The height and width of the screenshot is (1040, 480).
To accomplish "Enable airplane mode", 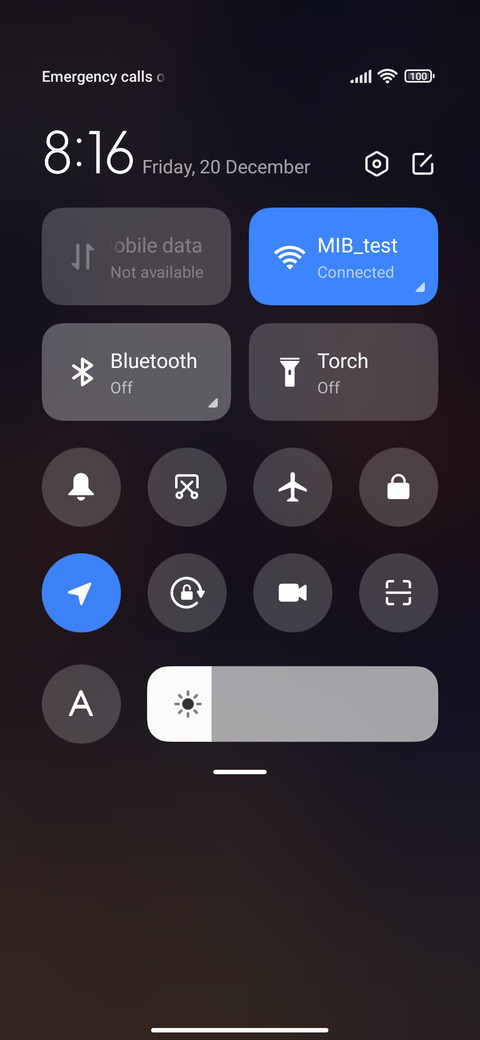I will tap(293, 488).
